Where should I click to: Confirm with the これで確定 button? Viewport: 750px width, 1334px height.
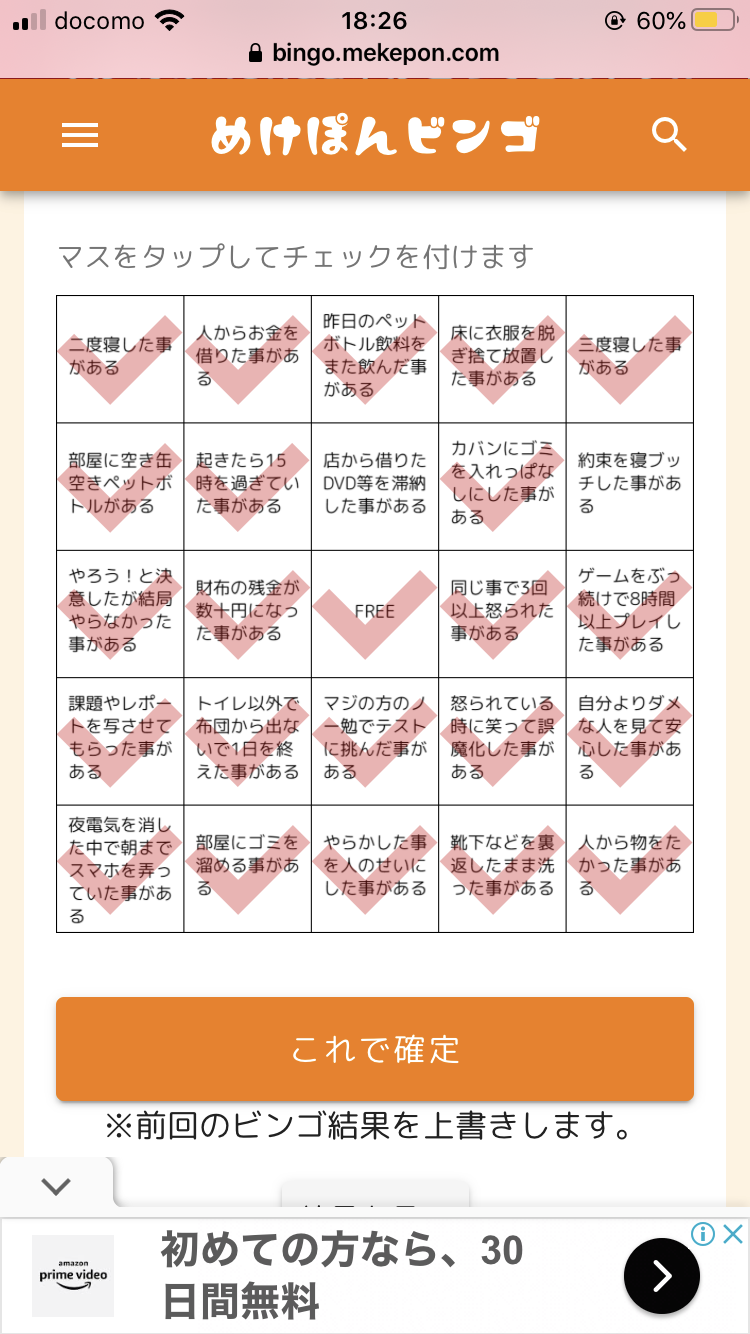375,1049
